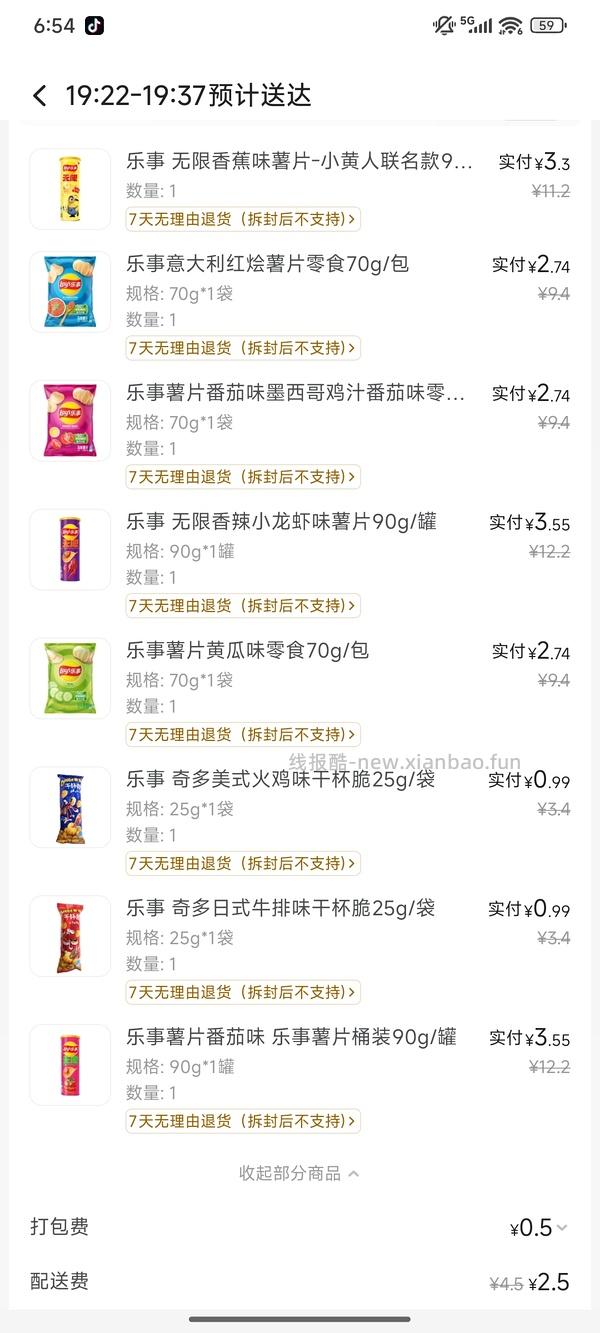600x1333 pixels.
Task: View 奇多日式牛排味干杯脆 details
Action: pos(280,908)
